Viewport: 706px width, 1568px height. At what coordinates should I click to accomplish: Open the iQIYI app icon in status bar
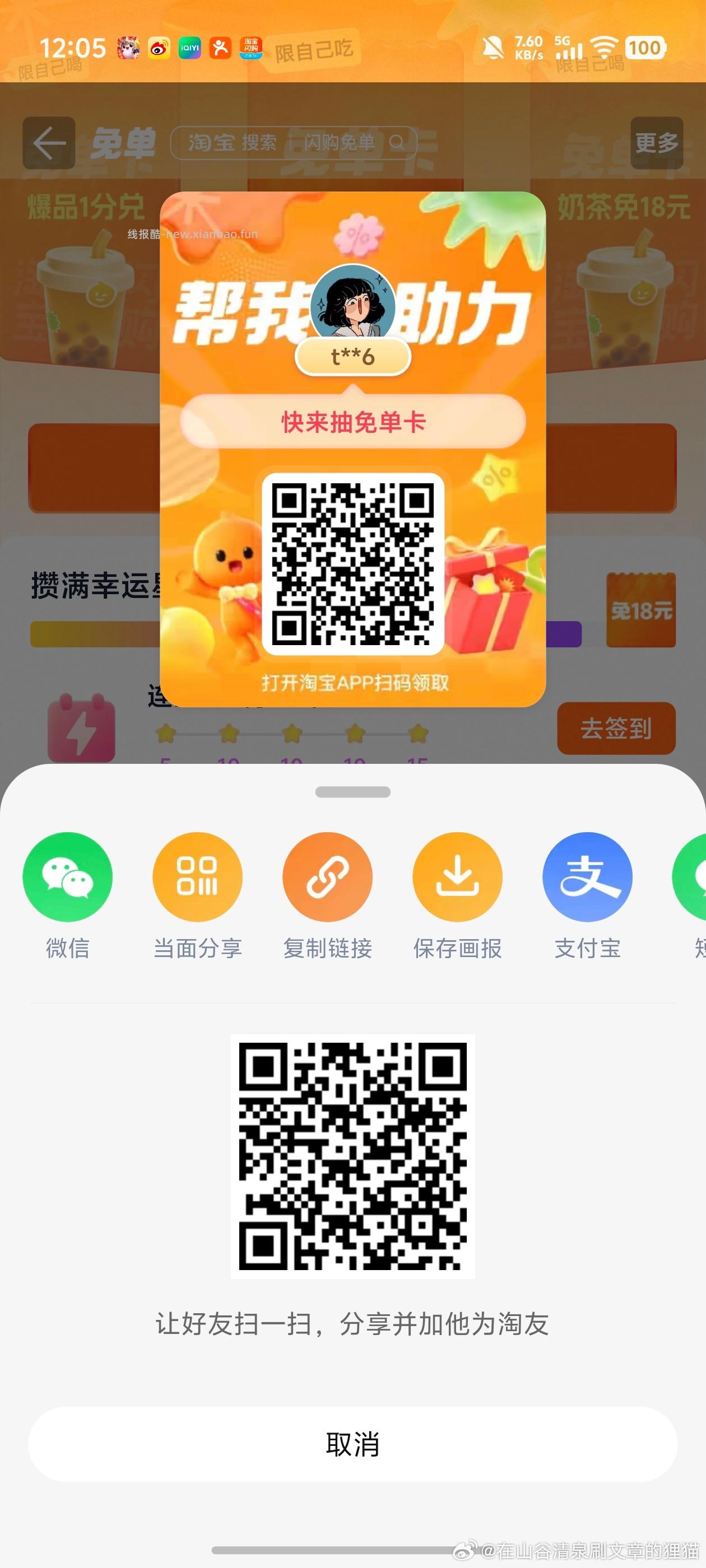coord(190,48)
